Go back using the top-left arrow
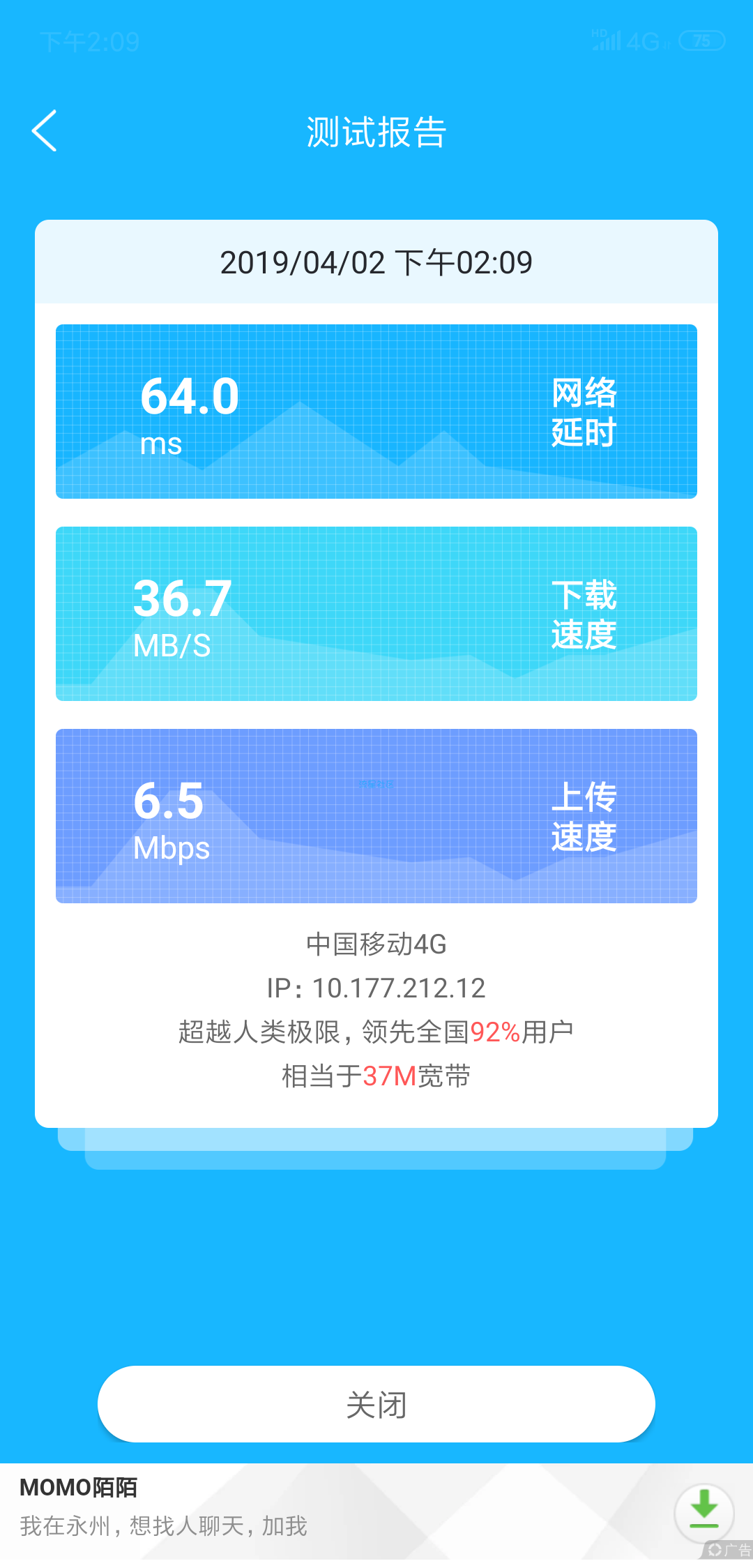Viewport: 753px width, 1568px height. (x=44, y=131)
